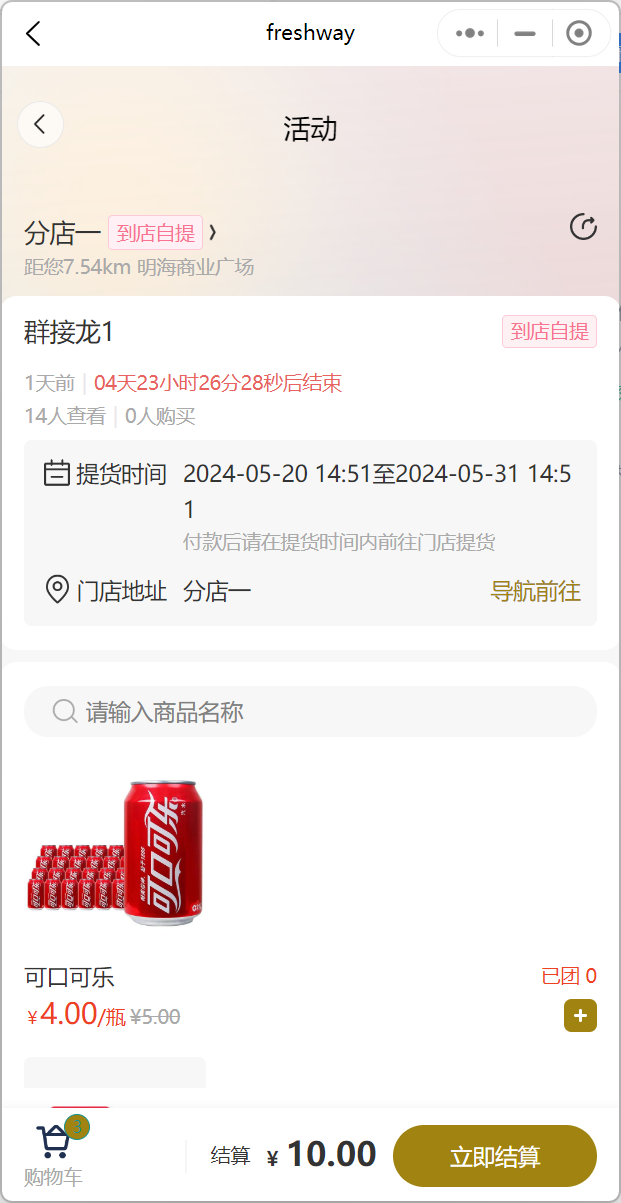Viewport: 621px width, 1203px height.
Task: Minimize the mini program
Action: pyautogui.click(x=524, y=34)
